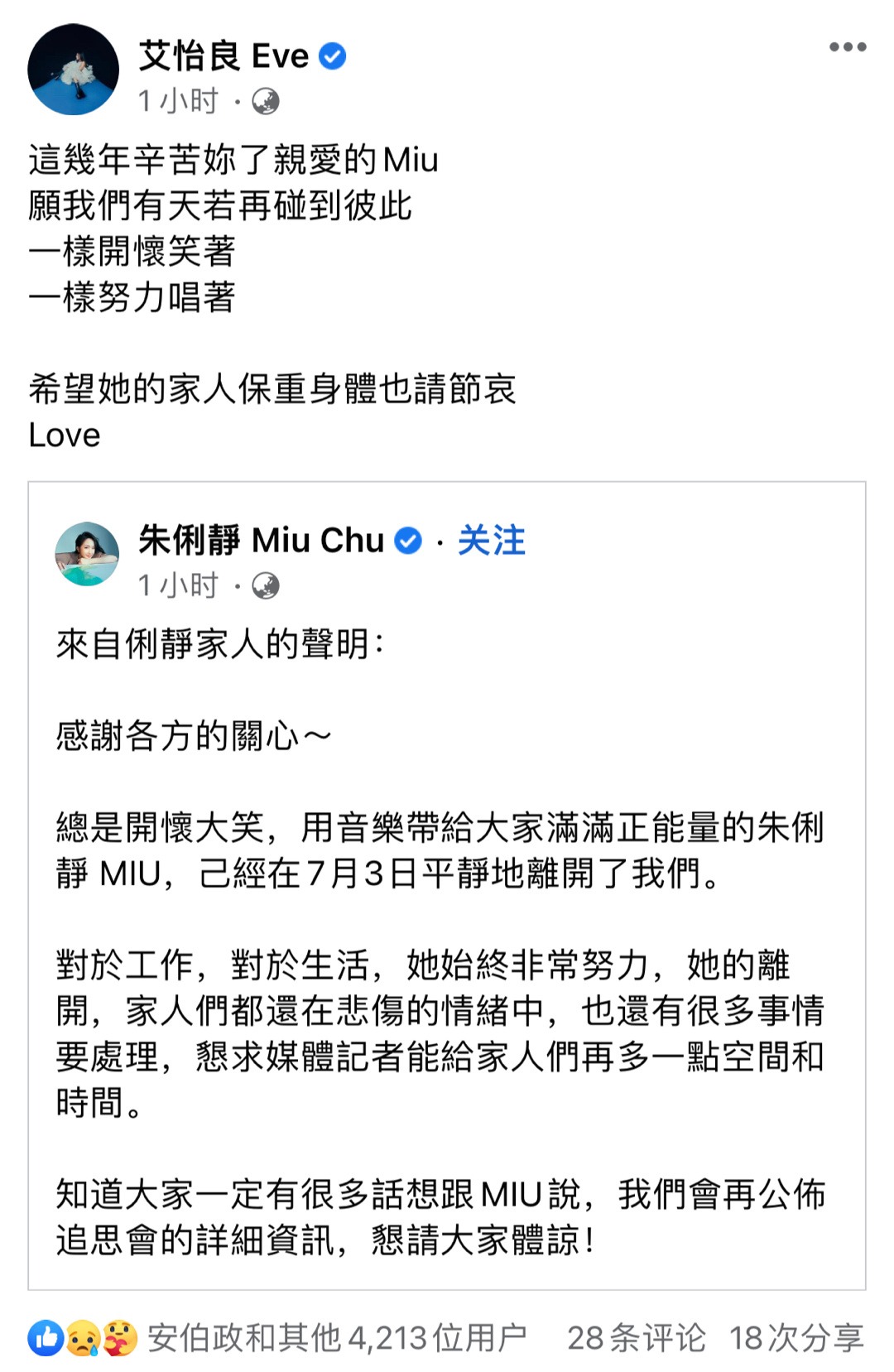Open profile of 朱俐靜 Miu Chu
Screen dimensions: 894x1372
click(x=260, y=538)
